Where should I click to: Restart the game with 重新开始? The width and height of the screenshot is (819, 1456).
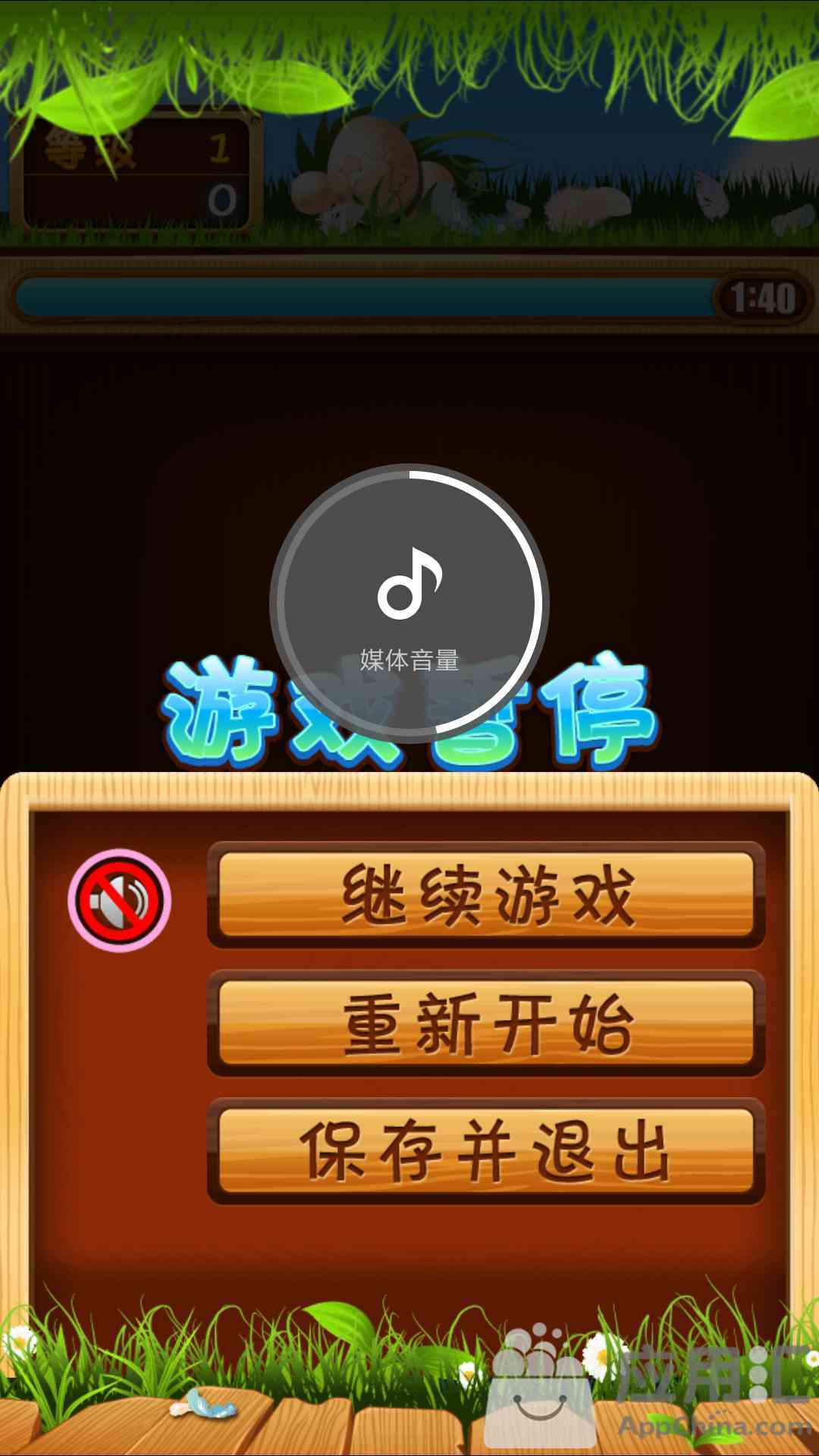click(486, 1024)
